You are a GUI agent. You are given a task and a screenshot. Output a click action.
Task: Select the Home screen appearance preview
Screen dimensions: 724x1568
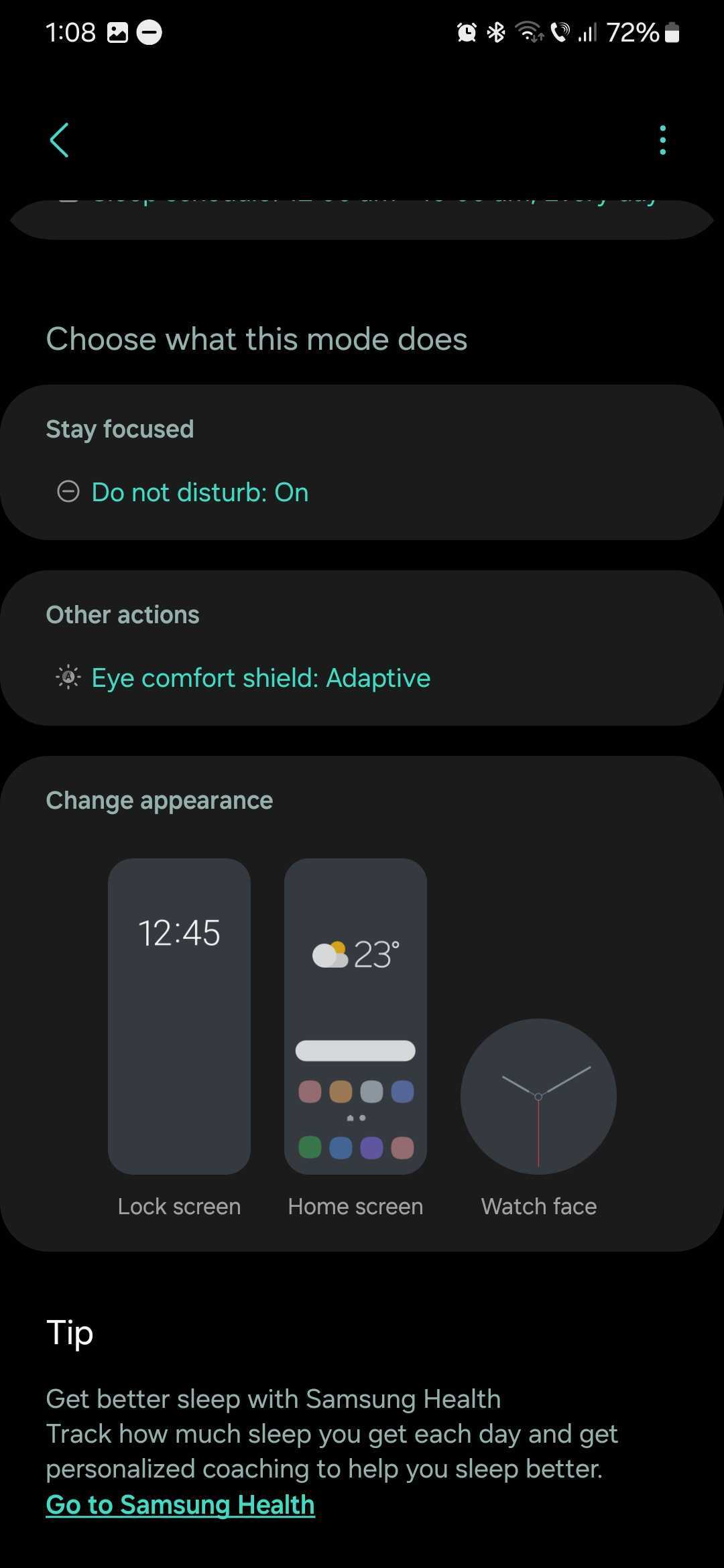pos(355,1016)
